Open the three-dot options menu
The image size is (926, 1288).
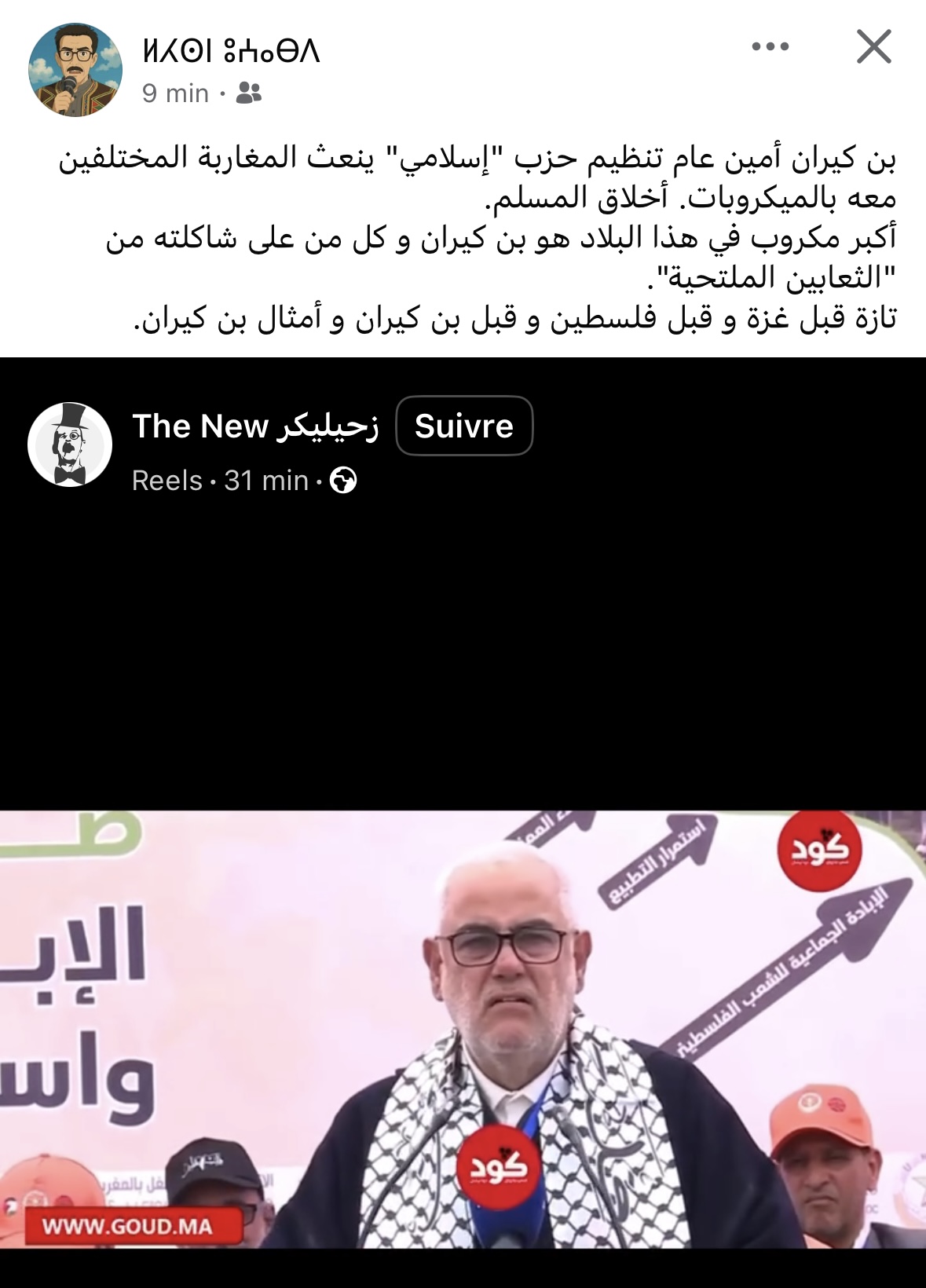click(770, 47)
